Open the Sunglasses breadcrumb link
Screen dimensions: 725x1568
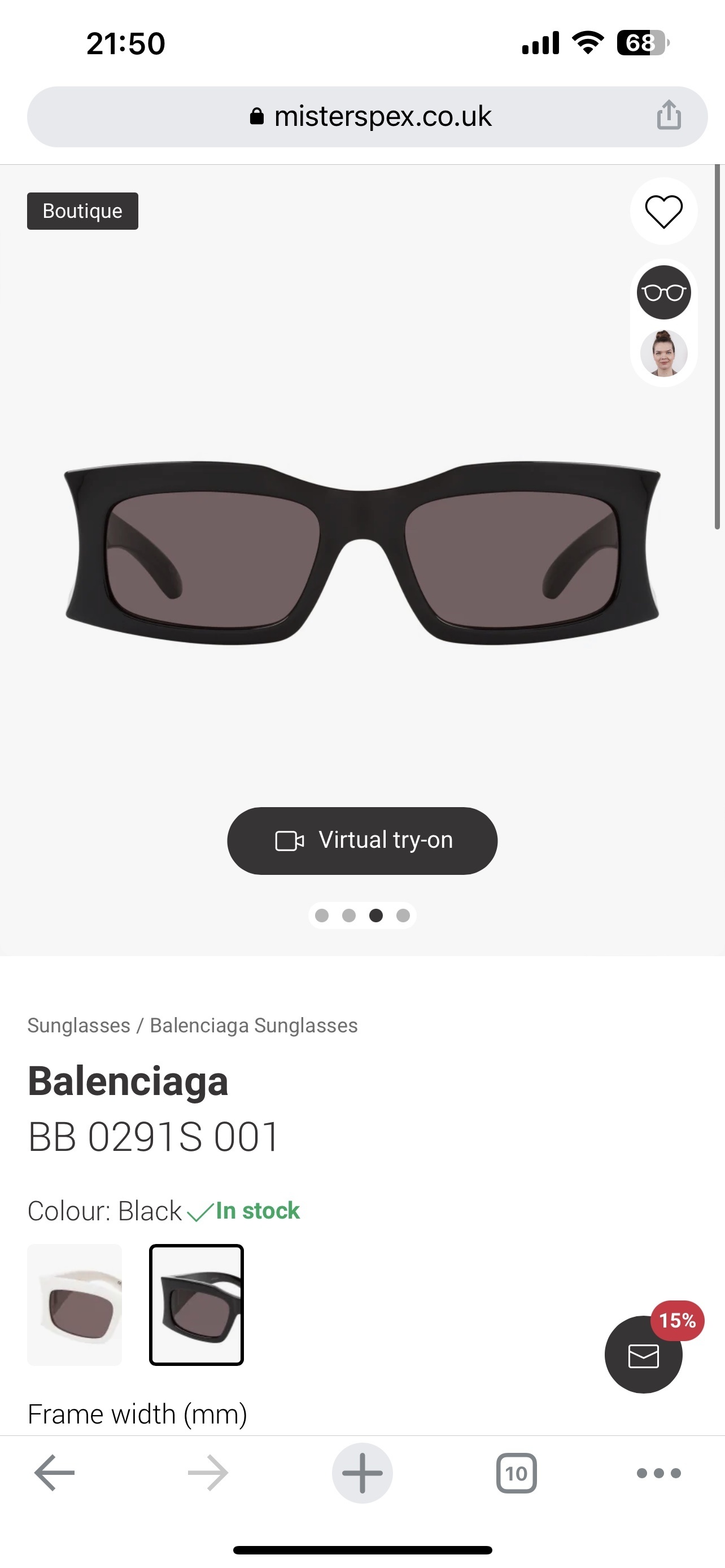tap(78, 1026)
